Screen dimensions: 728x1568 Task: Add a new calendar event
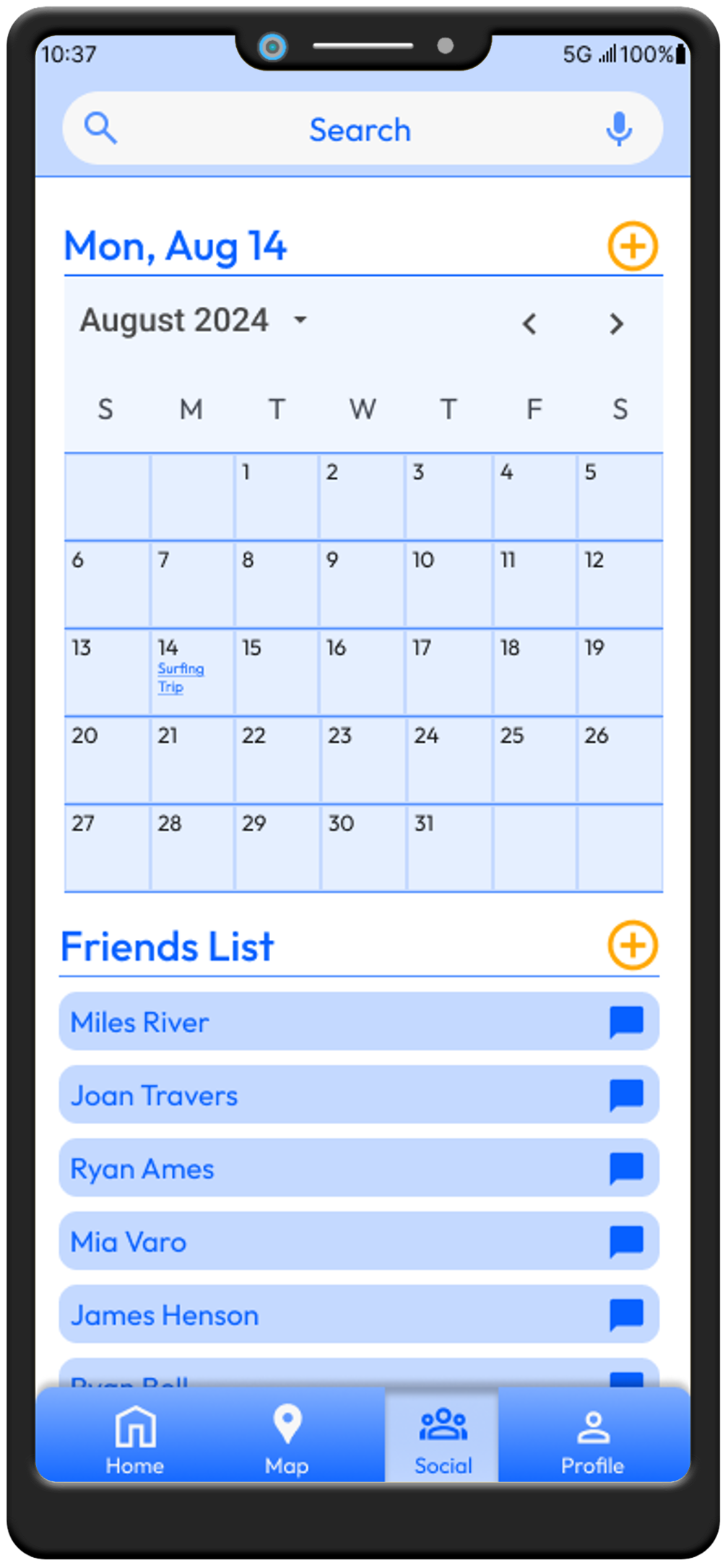click(x=632, y=246)
